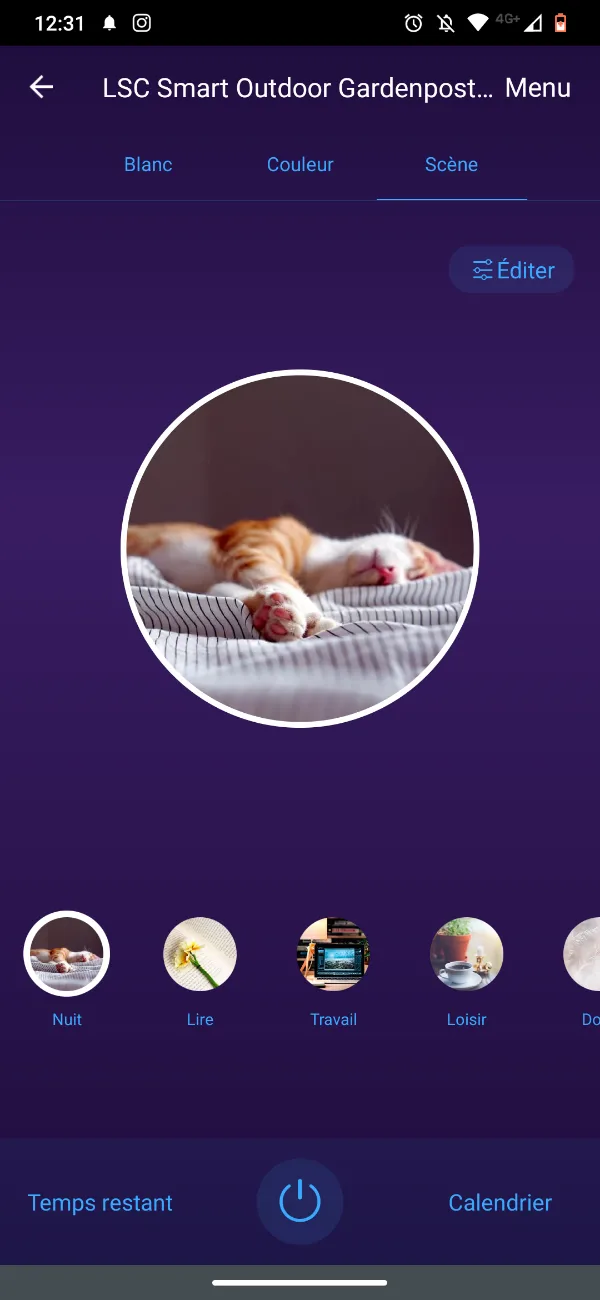Image resolution: width=600 pixels, height=1300 pixels.
Task: Tap the Éditer button
Action: tap(512, 270)
